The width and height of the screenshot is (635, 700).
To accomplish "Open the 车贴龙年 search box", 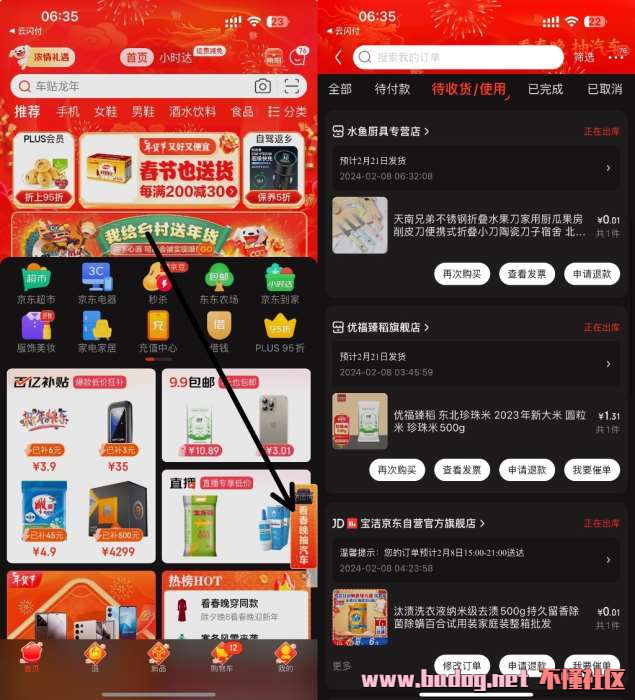I will 130,87.
